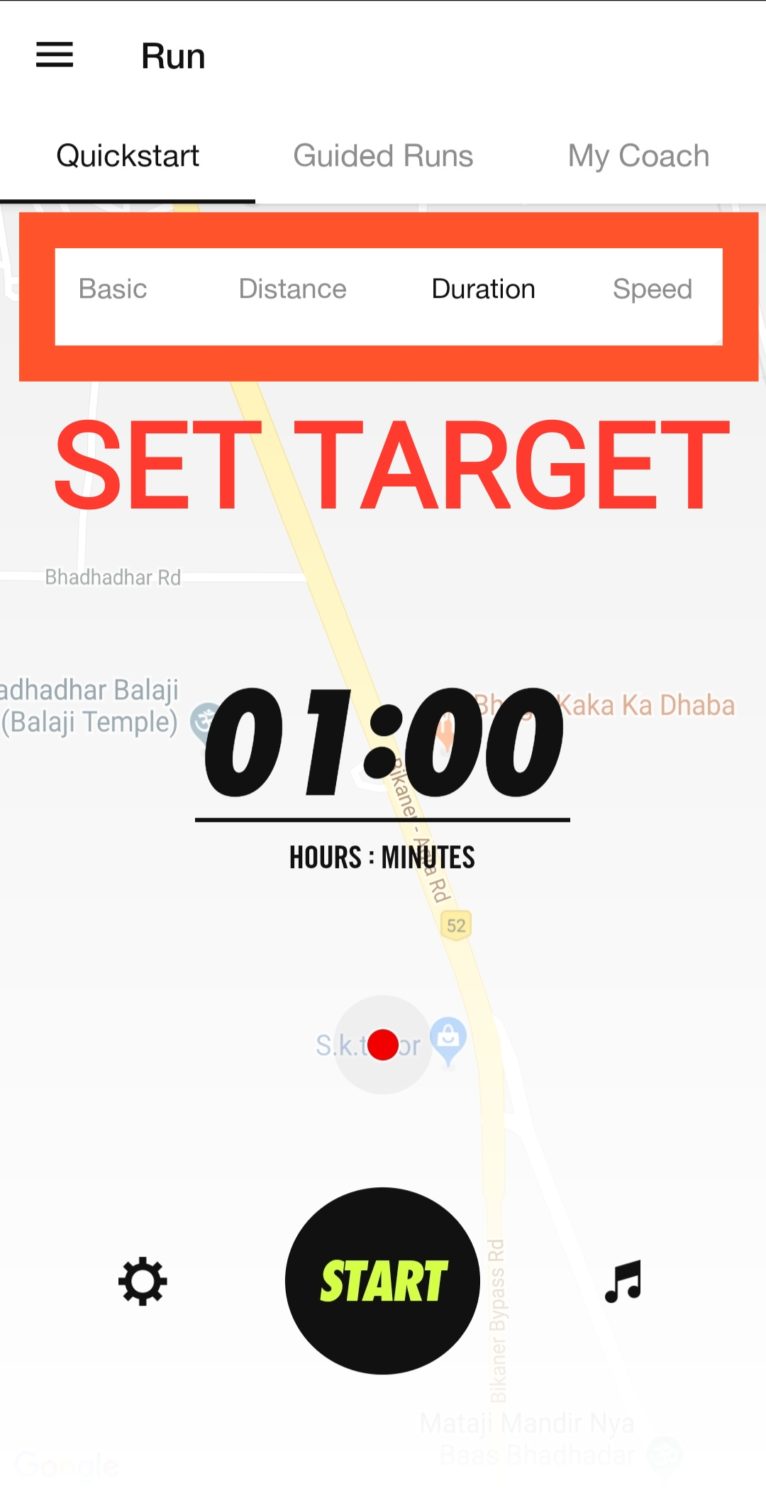This screenshot has height=1500, width=766.
Task: Choose the Basic run mode
Action: click(113, 289)
